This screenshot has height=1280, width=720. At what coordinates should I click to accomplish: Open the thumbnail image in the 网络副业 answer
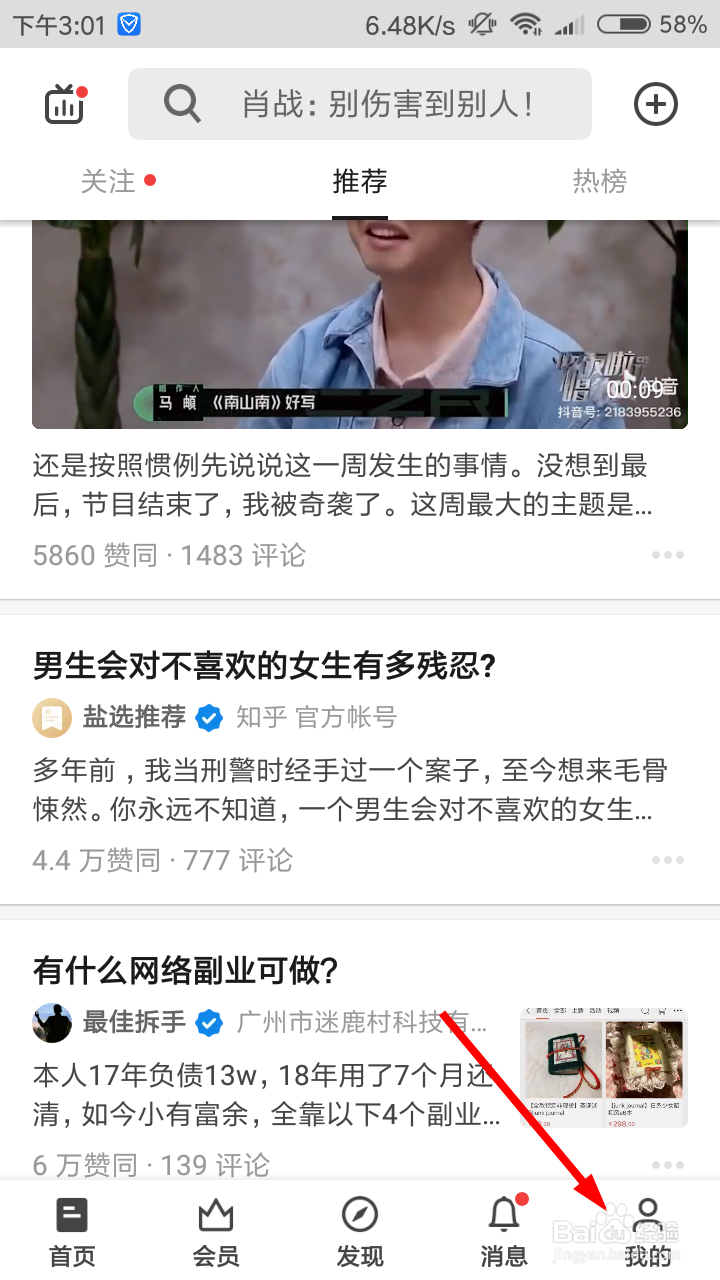pyautogui.click(x=604, y=1066)
